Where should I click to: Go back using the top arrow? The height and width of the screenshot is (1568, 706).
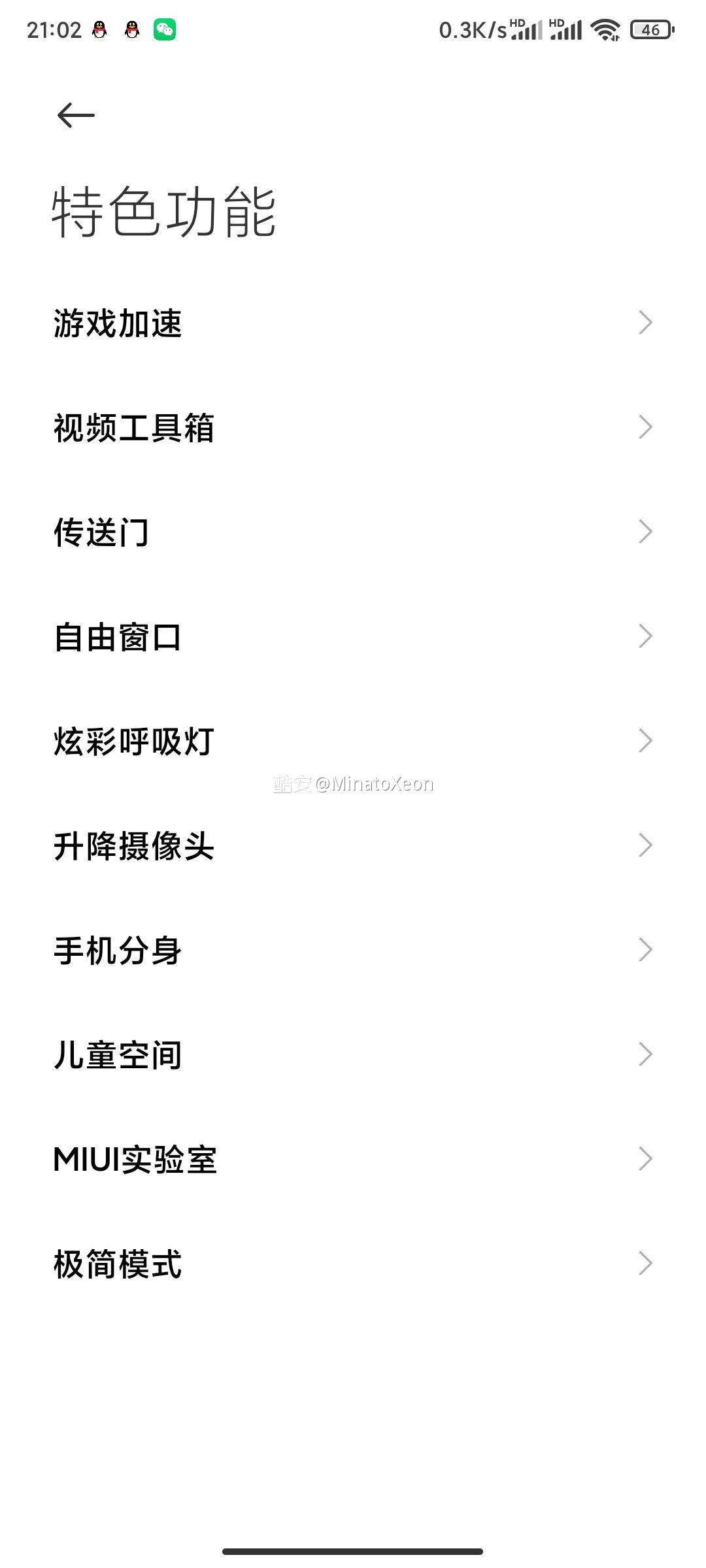76,116
